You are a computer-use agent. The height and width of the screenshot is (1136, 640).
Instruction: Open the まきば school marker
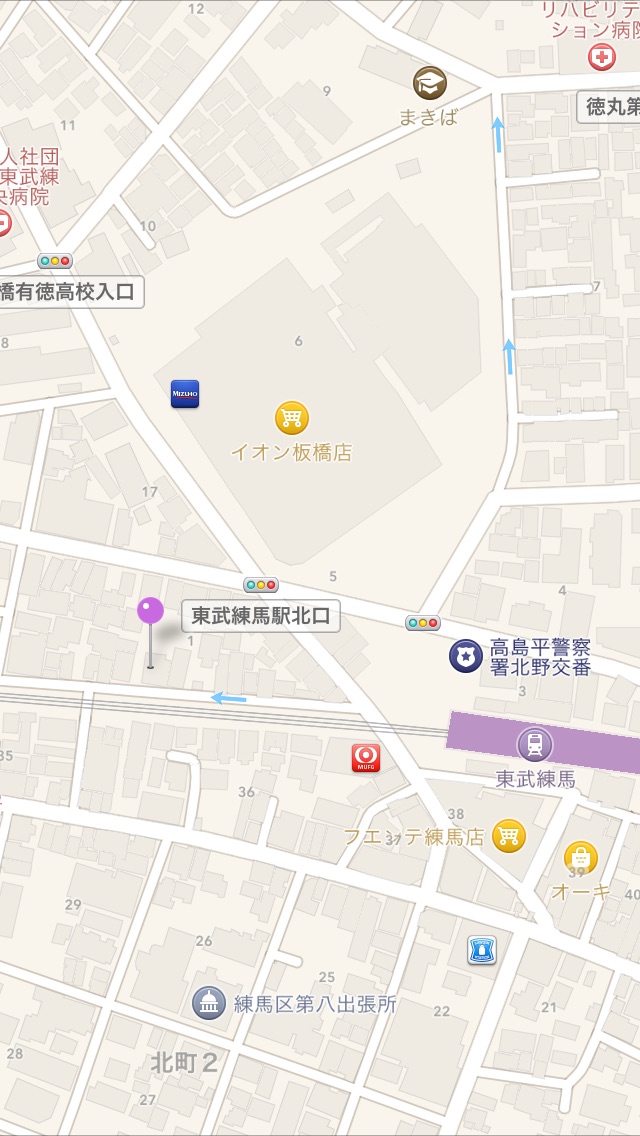pos(430,83)
